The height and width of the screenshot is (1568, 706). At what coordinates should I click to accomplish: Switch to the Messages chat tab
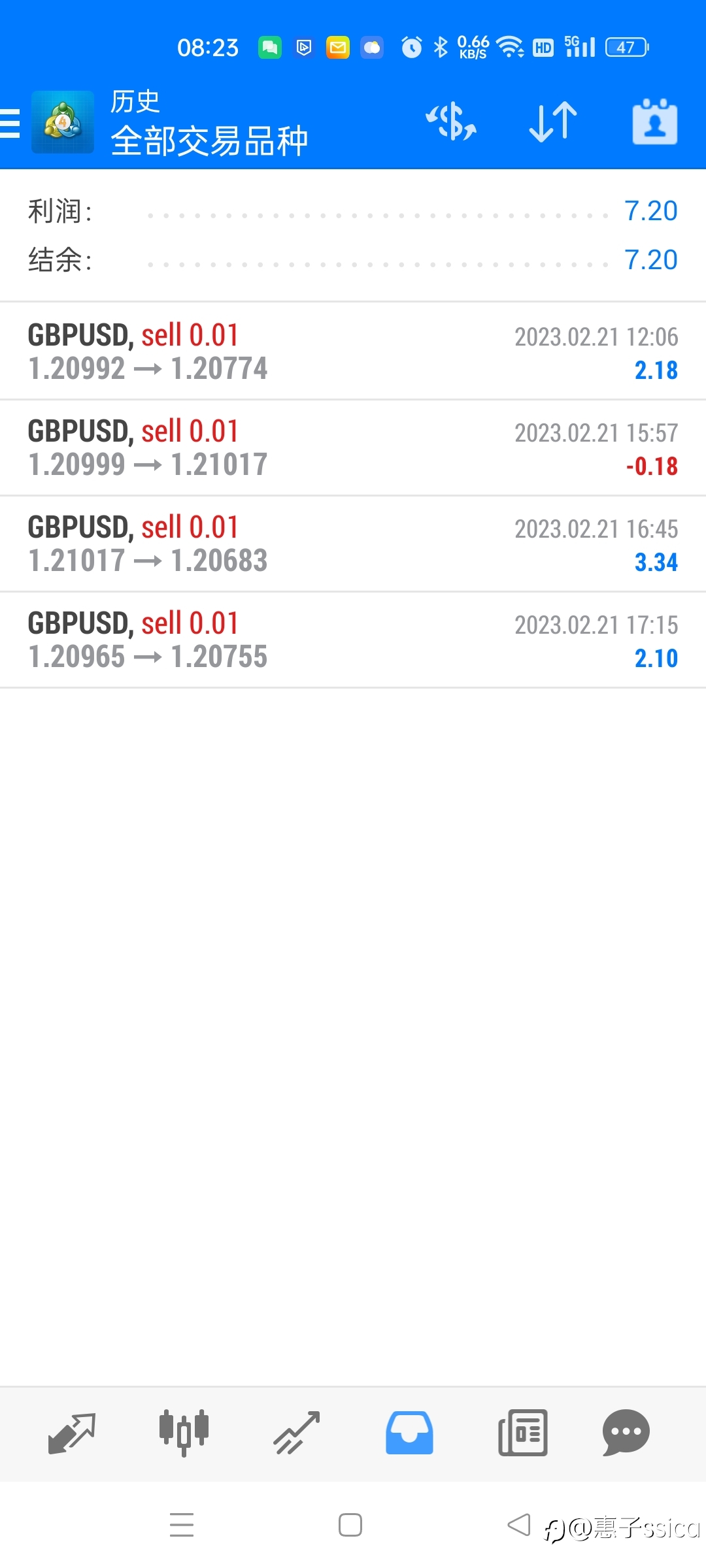click(626, 1433)
